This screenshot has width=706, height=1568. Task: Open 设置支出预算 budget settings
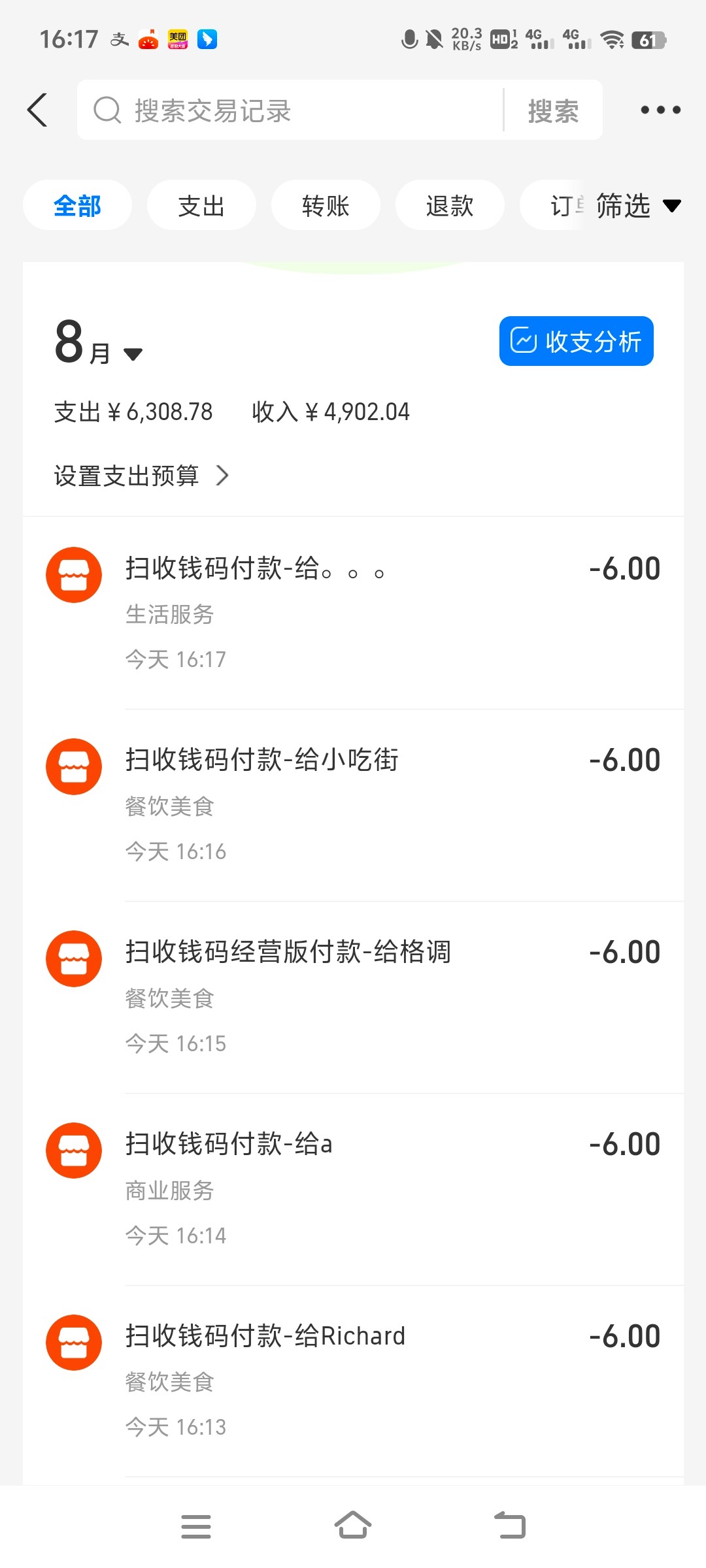point(141,476)
